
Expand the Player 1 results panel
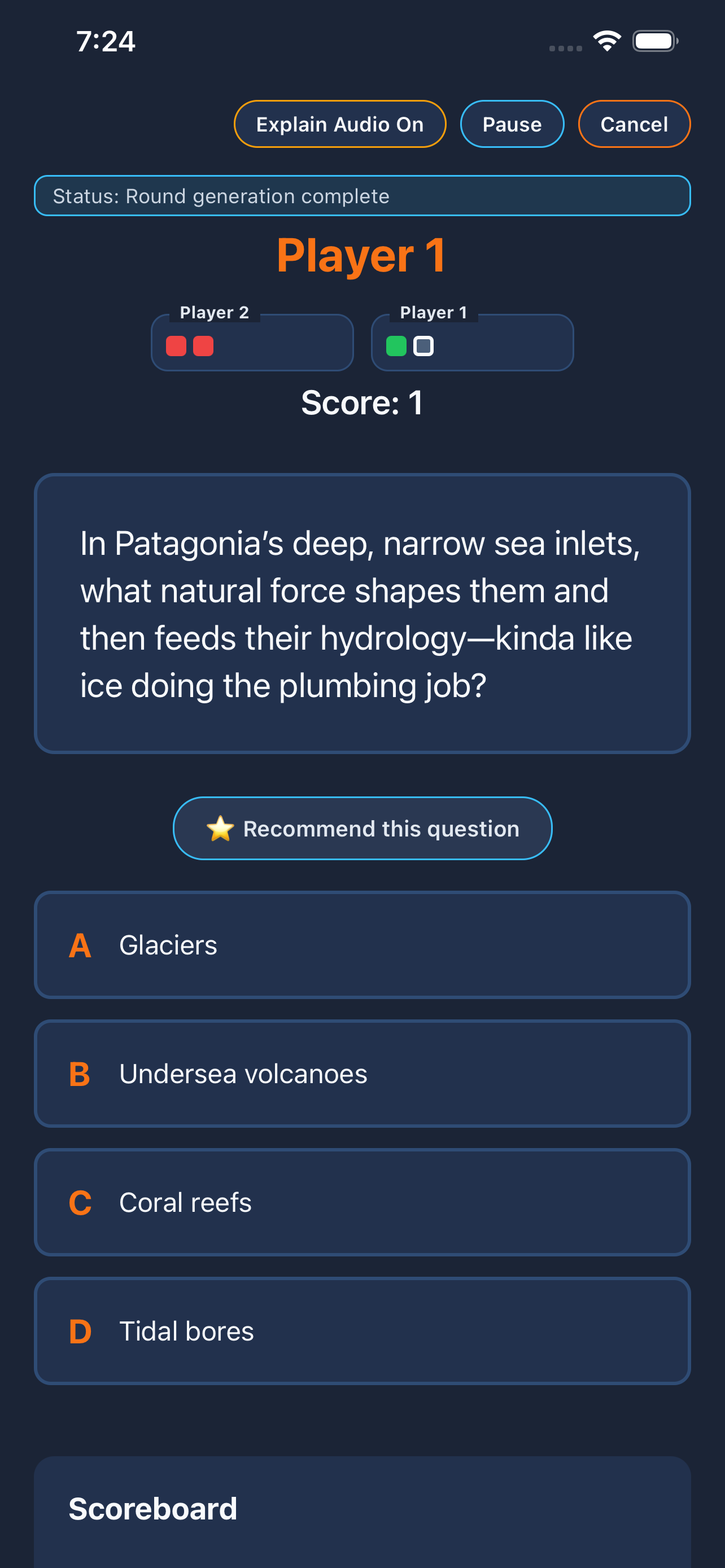(473, 343)
